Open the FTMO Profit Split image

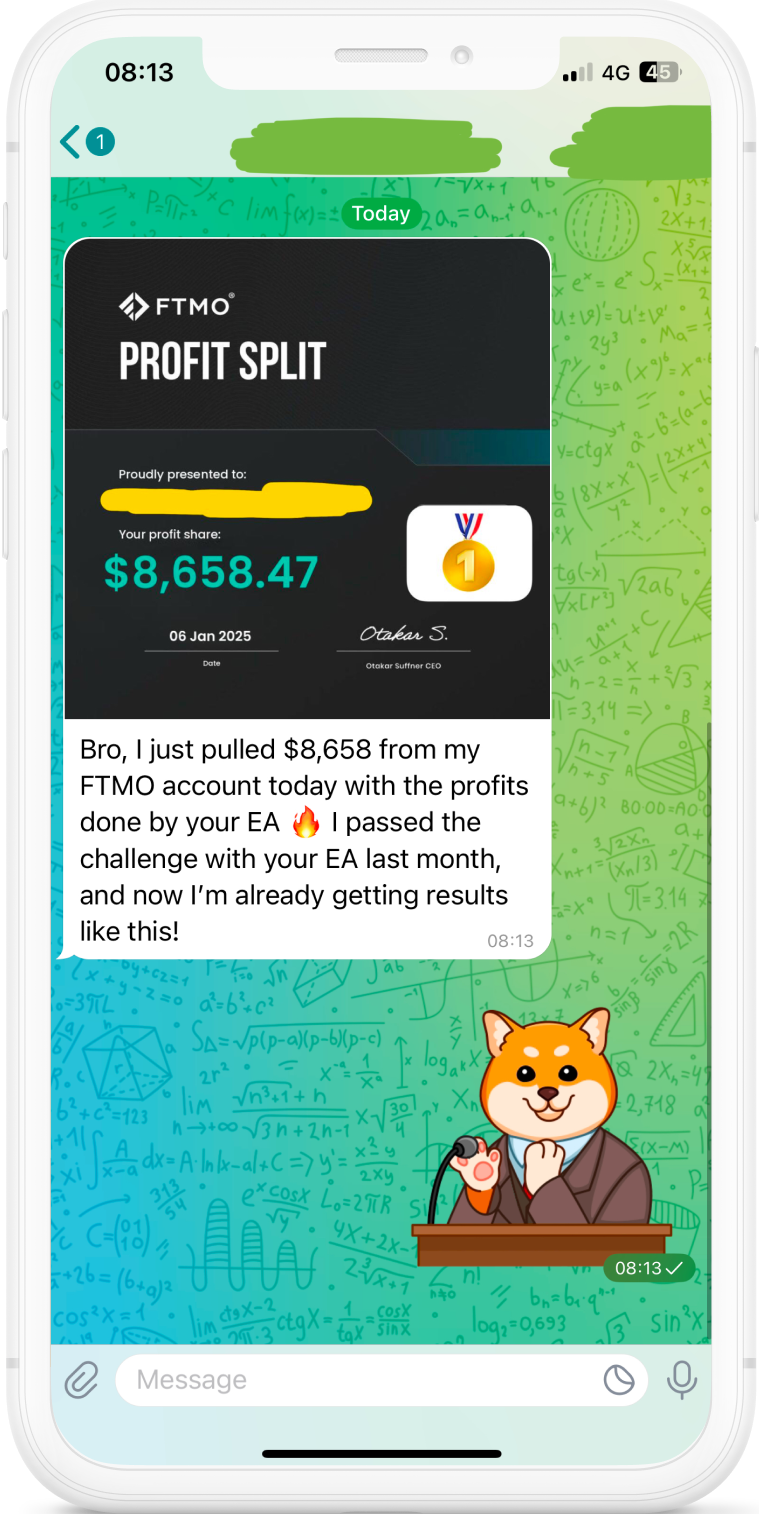tap(307, 478)
